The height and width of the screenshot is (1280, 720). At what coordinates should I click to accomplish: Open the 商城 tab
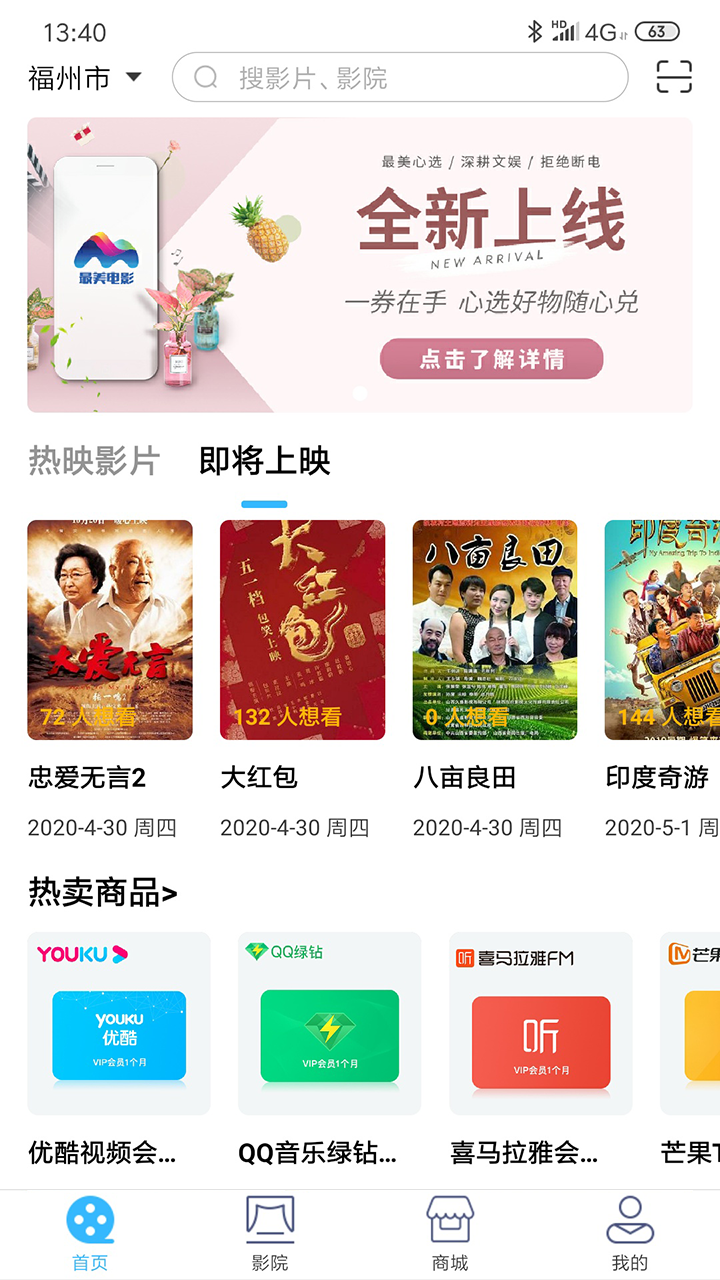pyautogui.click(x=450, y=1234)
